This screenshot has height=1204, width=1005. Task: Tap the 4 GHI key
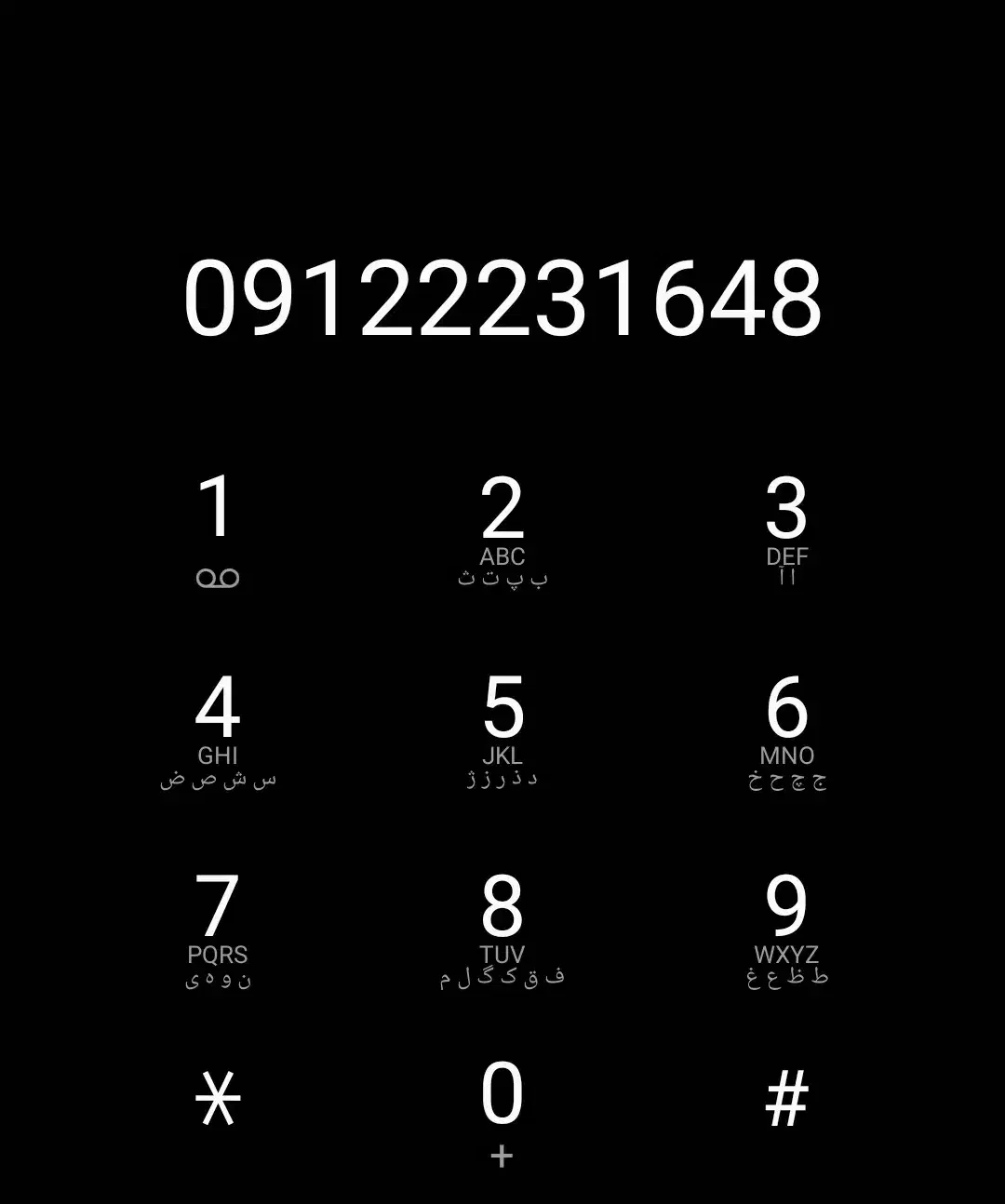pos(217,729)
